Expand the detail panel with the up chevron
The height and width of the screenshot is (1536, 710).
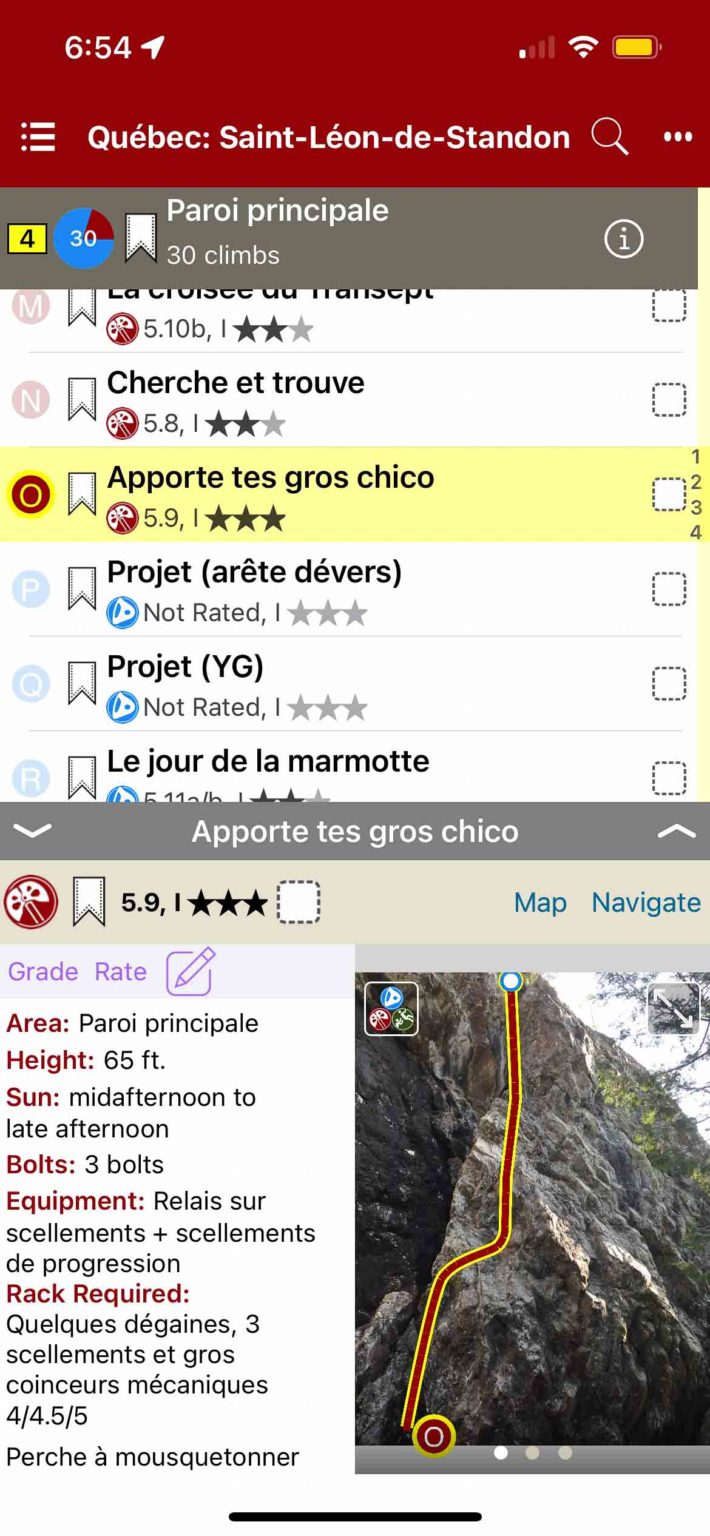(677, 831)
